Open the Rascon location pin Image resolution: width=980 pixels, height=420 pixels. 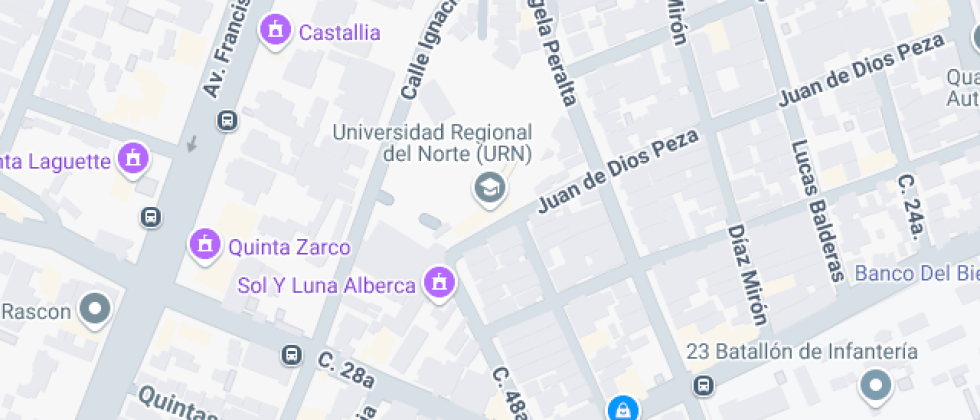point(96,310)
